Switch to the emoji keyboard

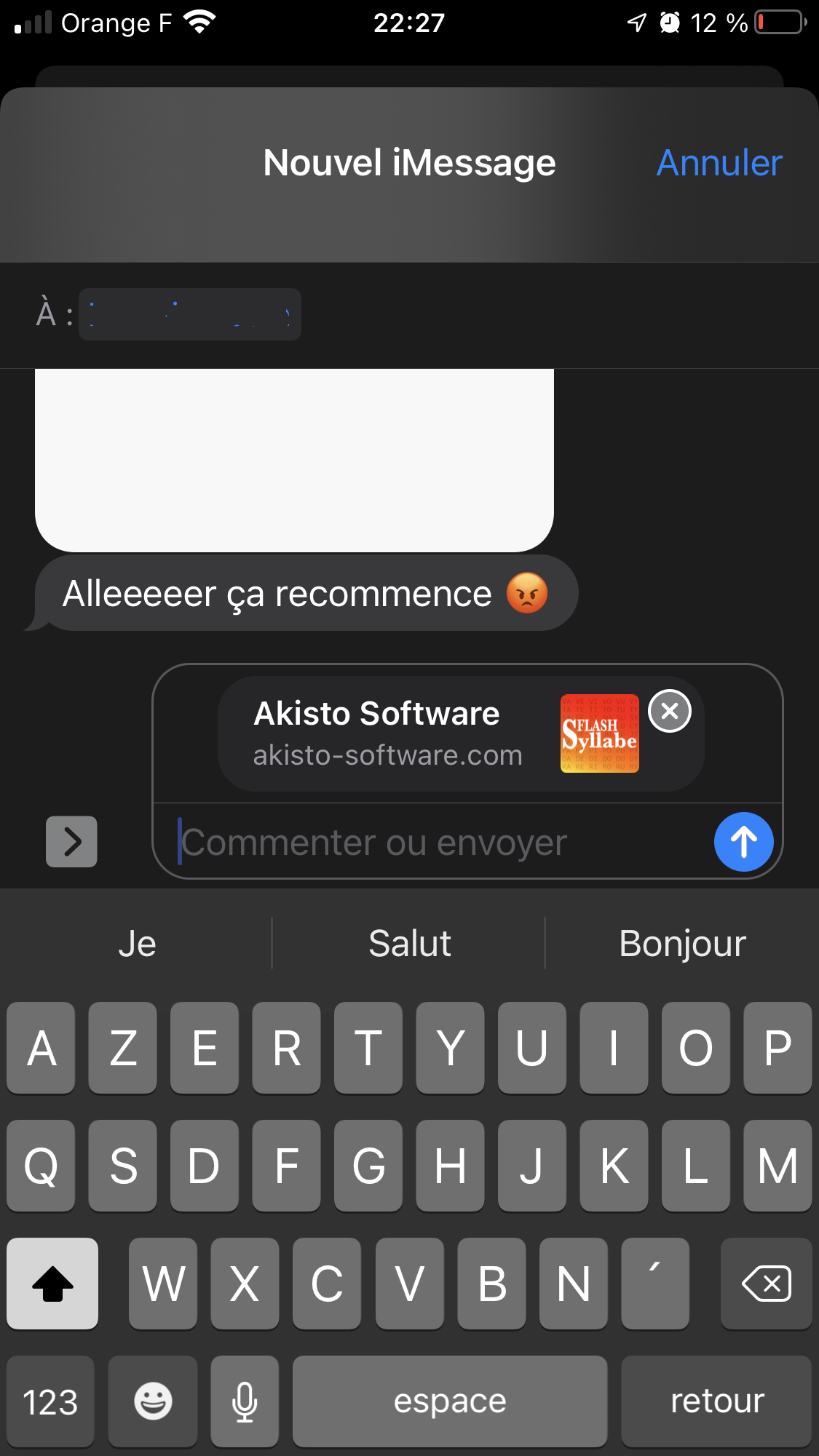click(x=153, y=1401)
